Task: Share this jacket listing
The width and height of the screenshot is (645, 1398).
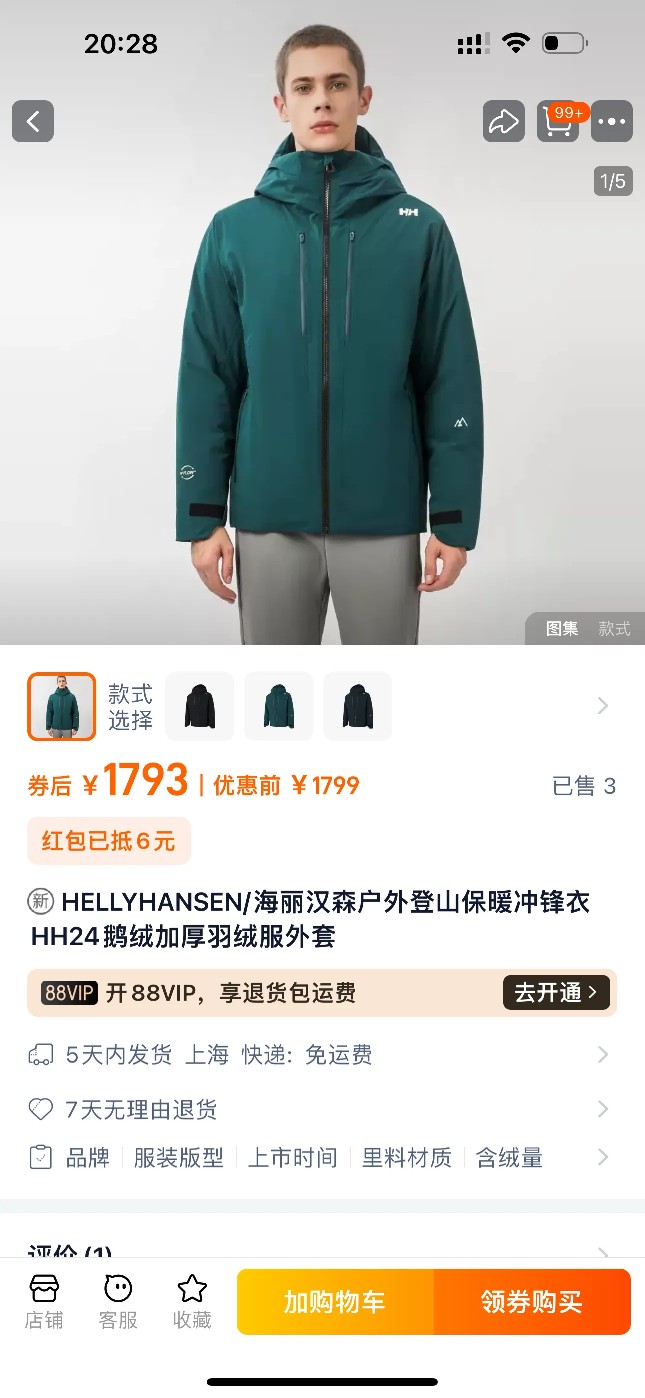Action: 504,122
